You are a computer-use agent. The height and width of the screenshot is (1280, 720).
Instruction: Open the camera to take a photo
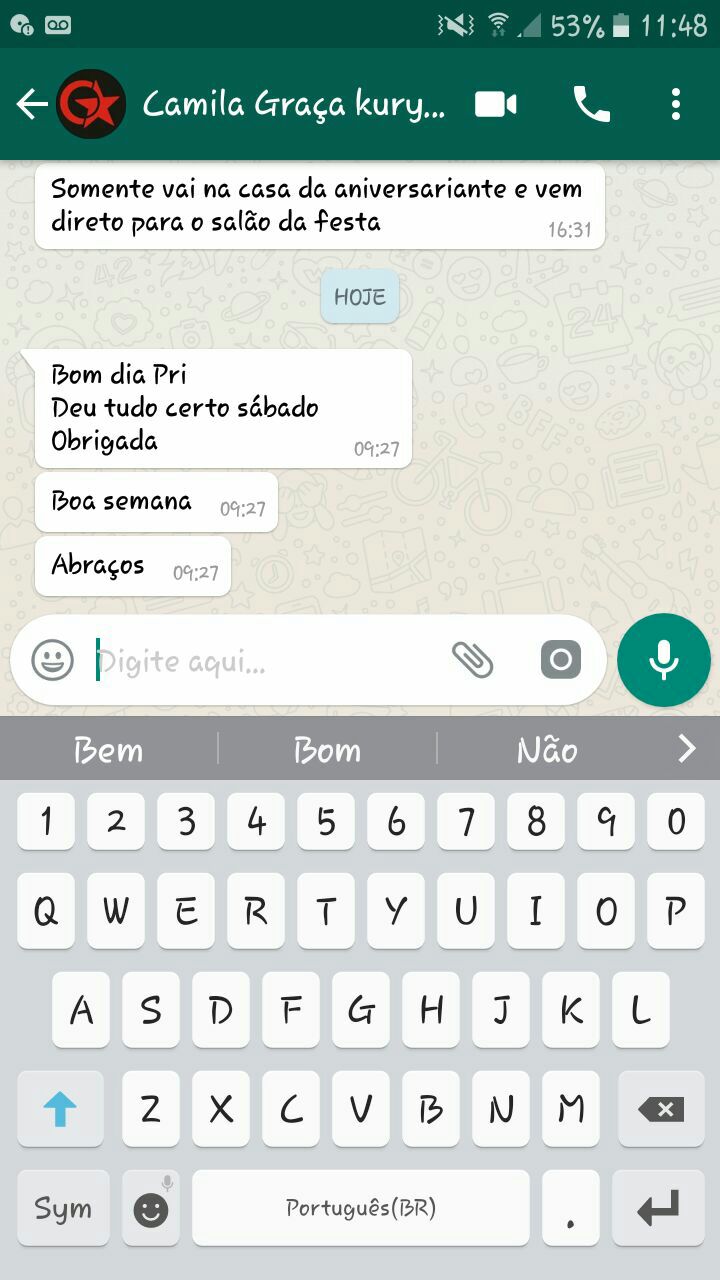coord(560,658)
